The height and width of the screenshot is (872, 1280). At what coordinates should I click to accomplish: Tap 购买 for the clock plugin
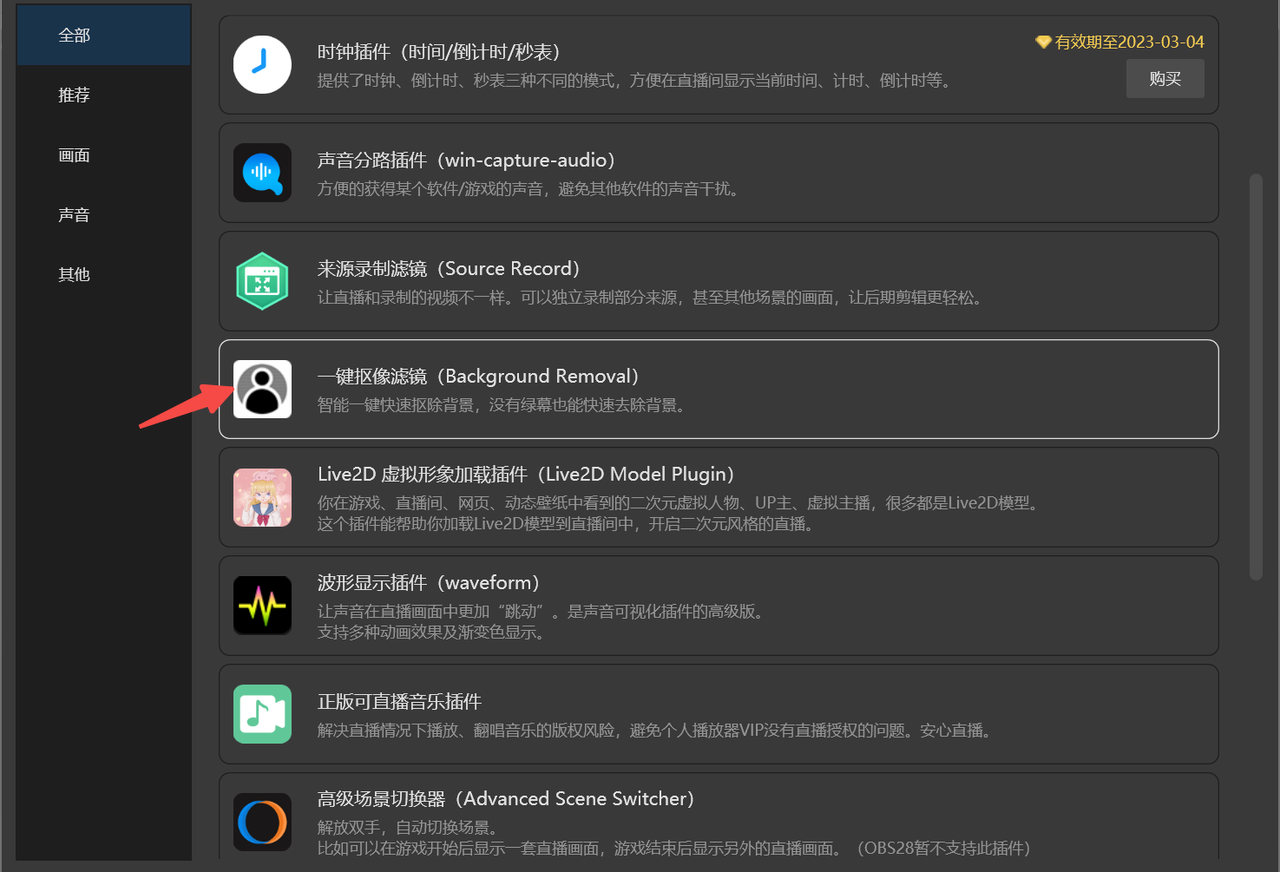pos(1165,79)
